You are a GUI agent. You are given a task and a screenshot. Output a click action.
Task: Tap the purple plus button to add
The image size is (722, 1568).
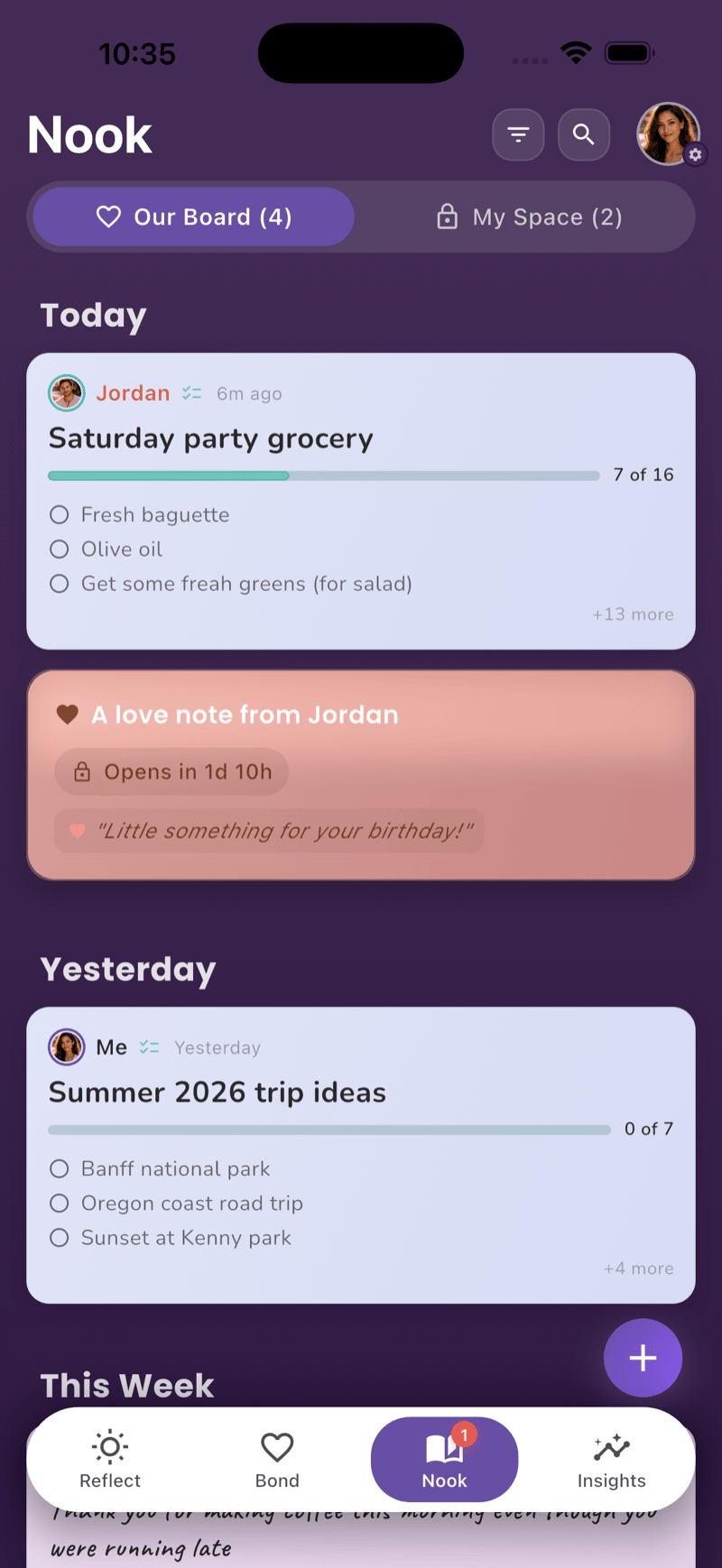[x=643, y=1358]
